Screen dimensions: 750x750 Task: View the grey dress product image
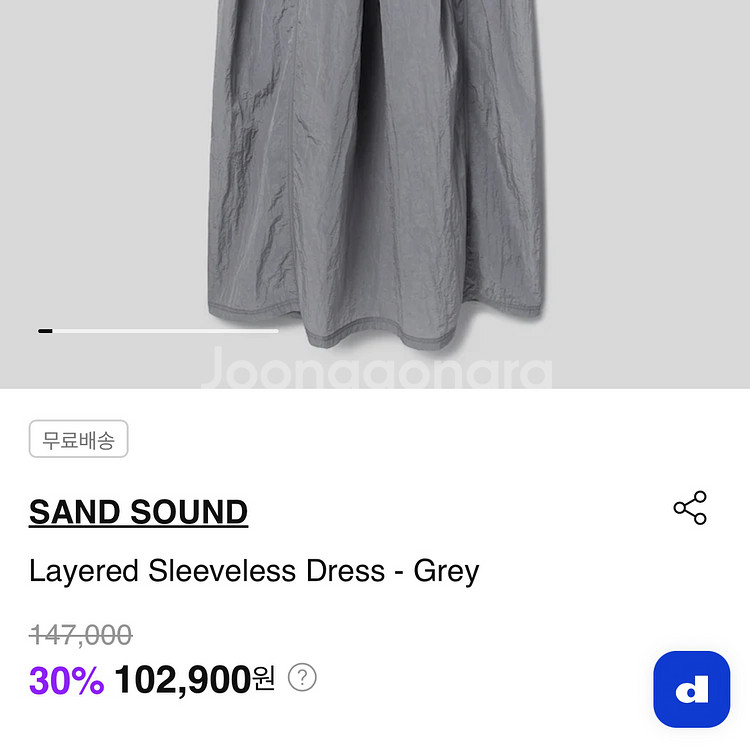(x=375, y=180)
